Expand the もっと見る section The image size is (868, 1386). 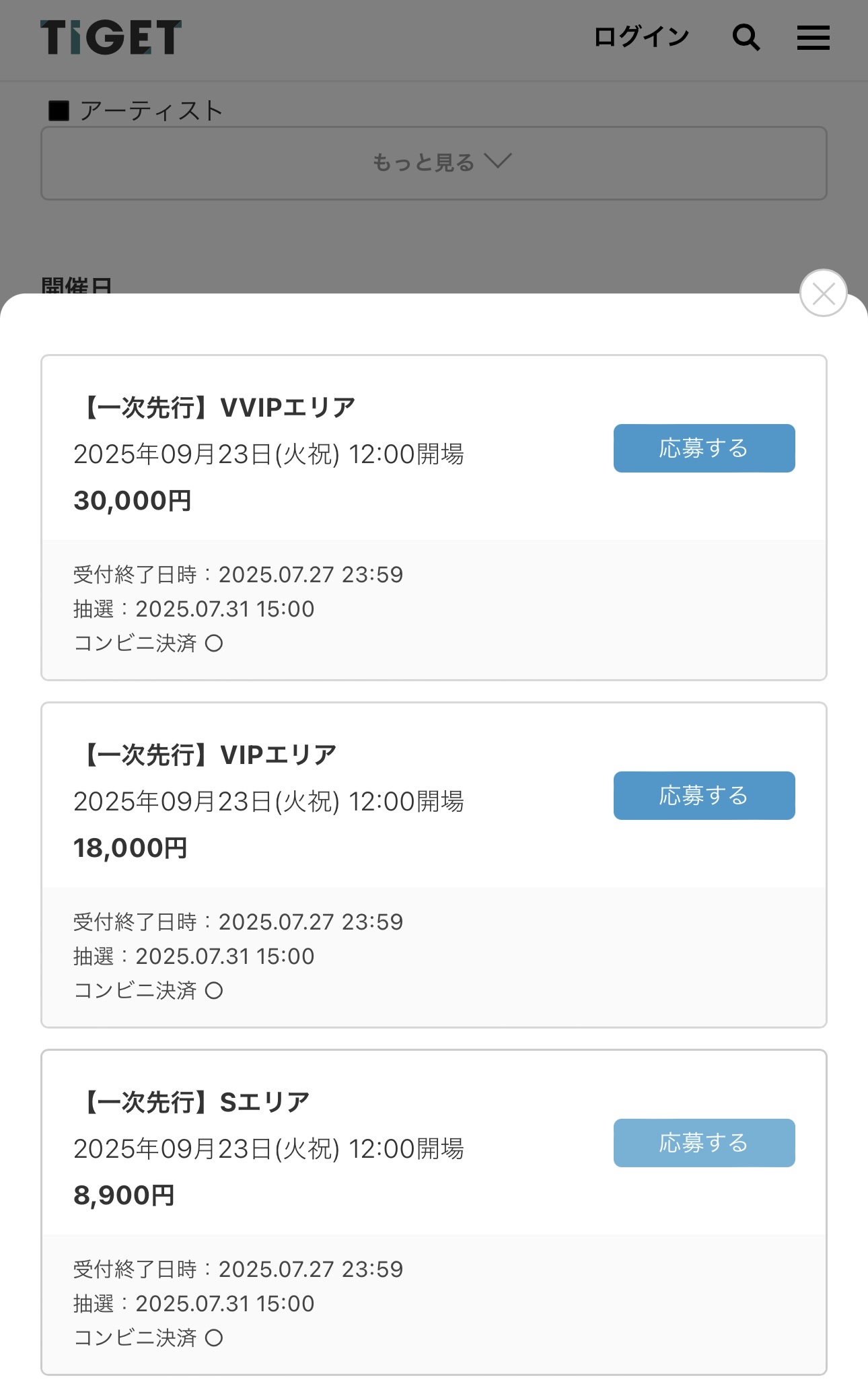pos(434,163)
